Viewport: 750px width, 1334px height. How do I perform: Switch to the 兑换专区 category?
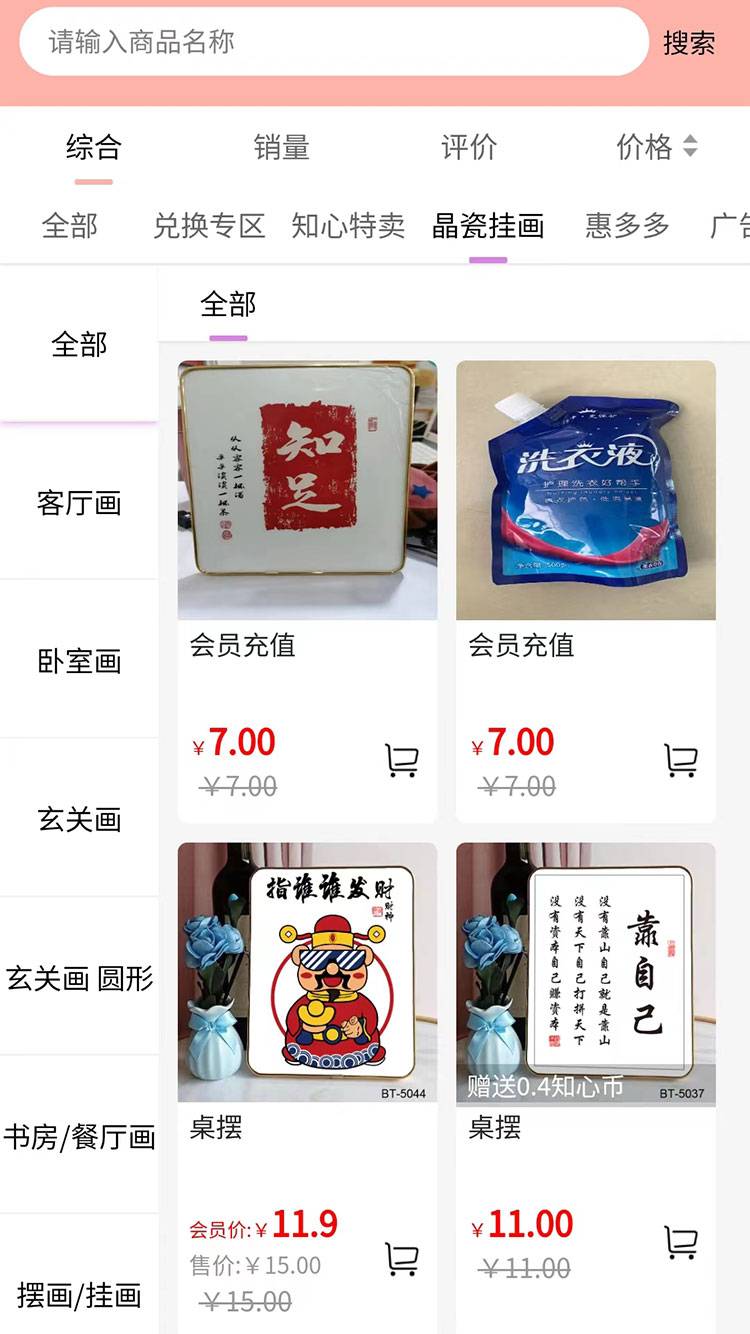[x=208, y=226]
